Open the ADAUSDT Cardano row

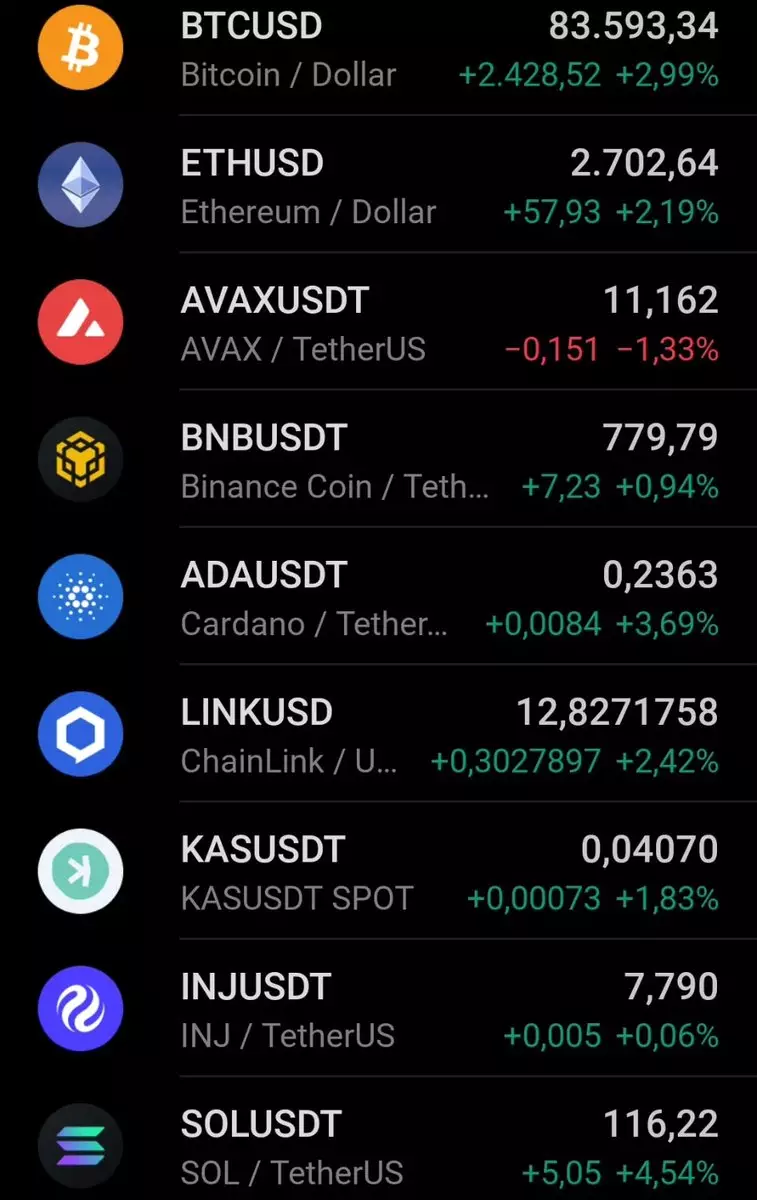[378, 596]
